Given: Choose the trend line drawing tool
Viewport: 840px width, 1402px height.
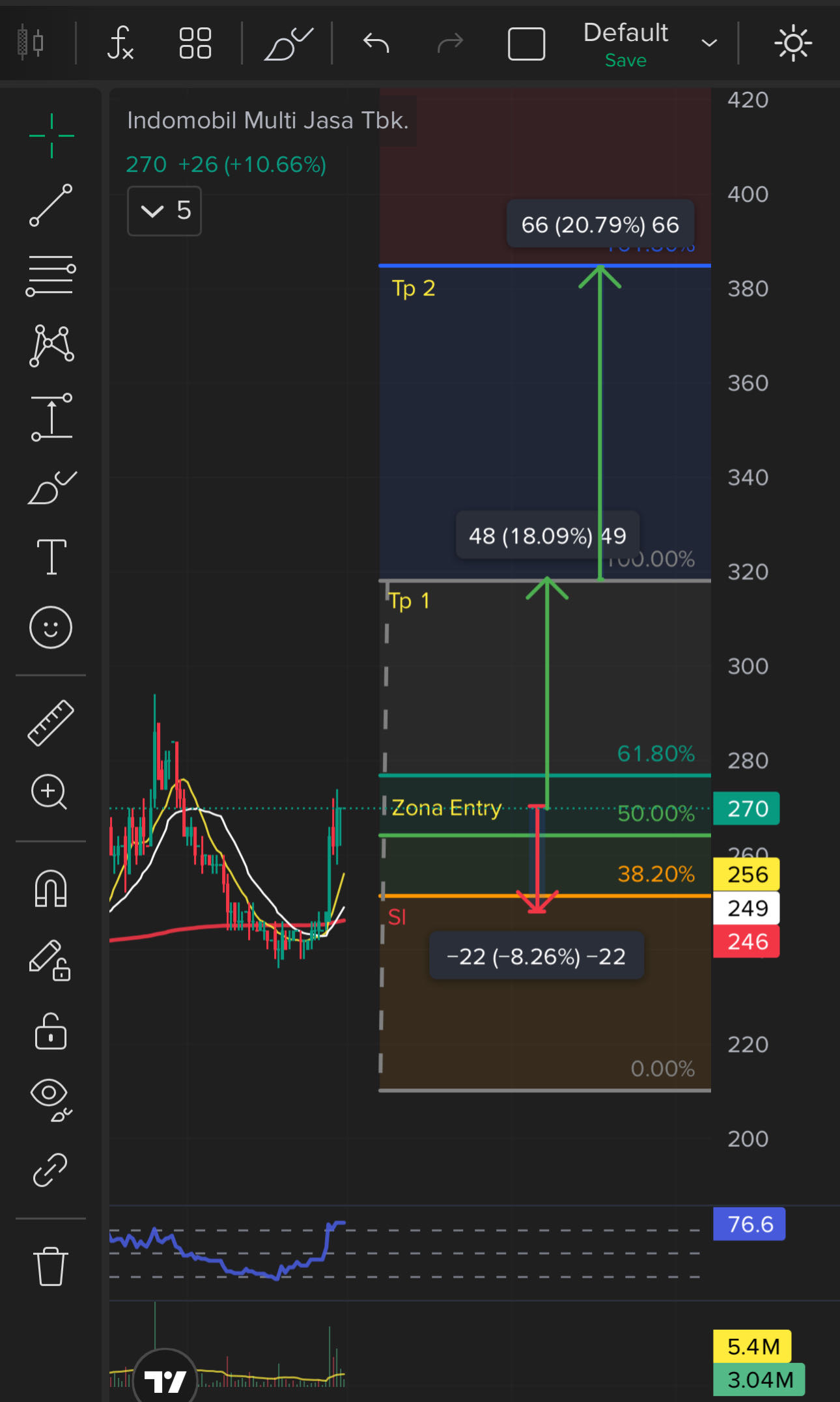Looking at the screenshot, I should 51,205.
